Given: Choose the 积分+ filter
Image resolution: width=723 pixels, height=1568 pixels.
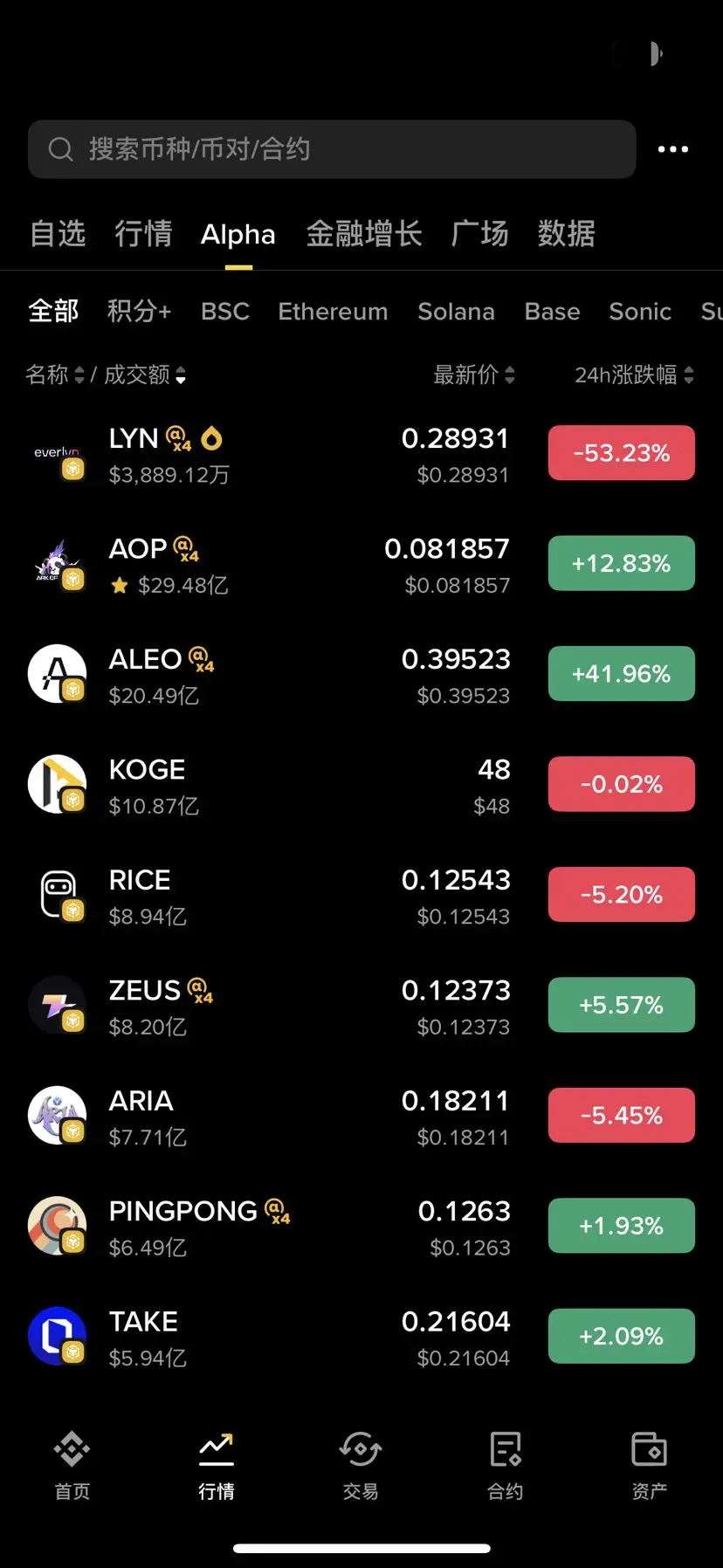Looking at the screenshot, I should coord(139,312).
